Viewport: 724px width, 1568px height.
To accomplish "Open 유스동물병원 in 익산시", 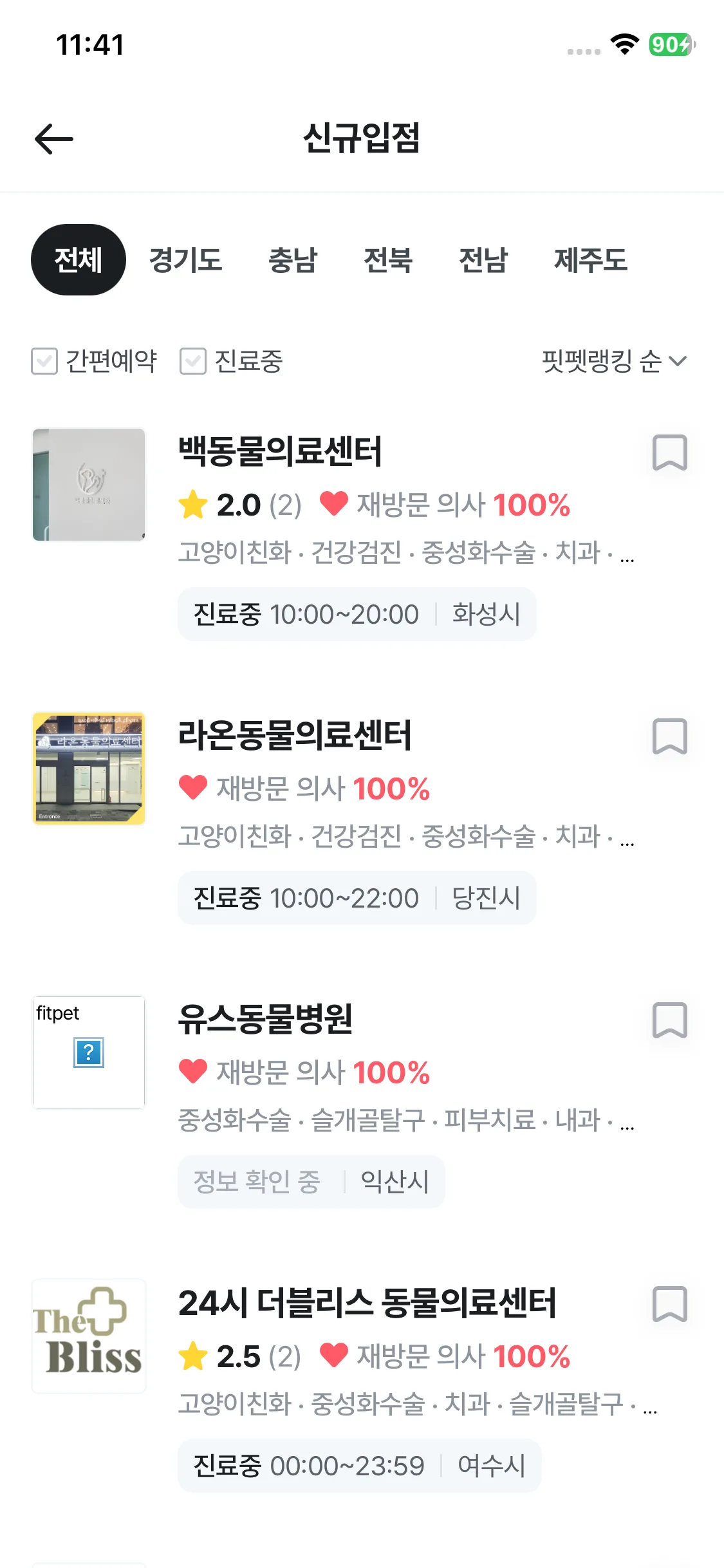I will 265,1019.
